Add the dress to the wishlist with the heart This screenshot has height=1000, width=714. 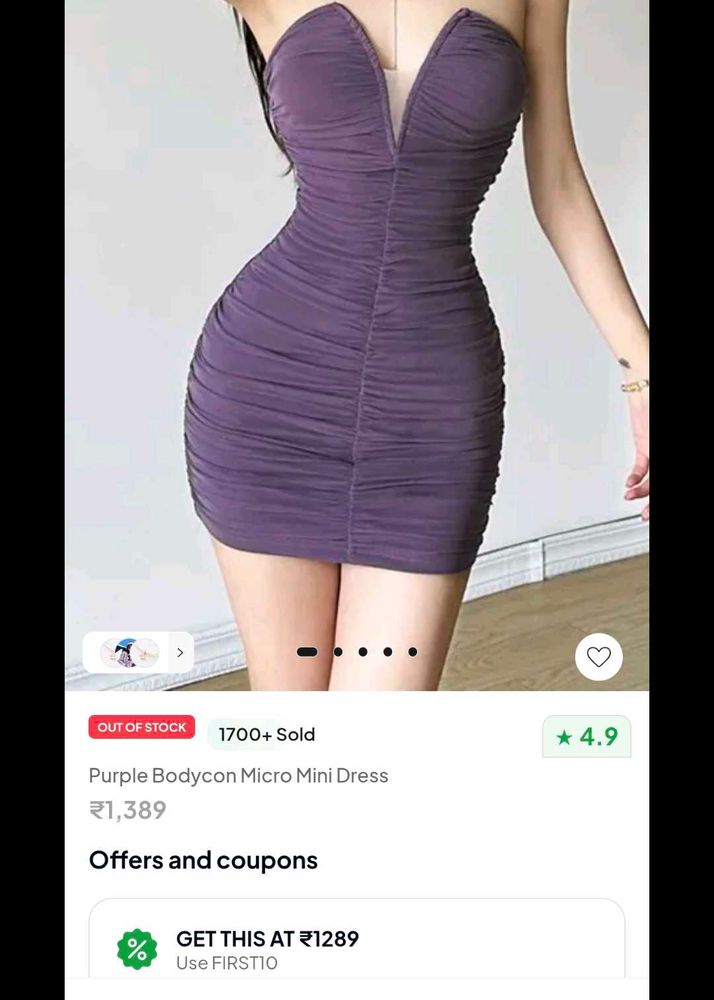tap(598, 657)
